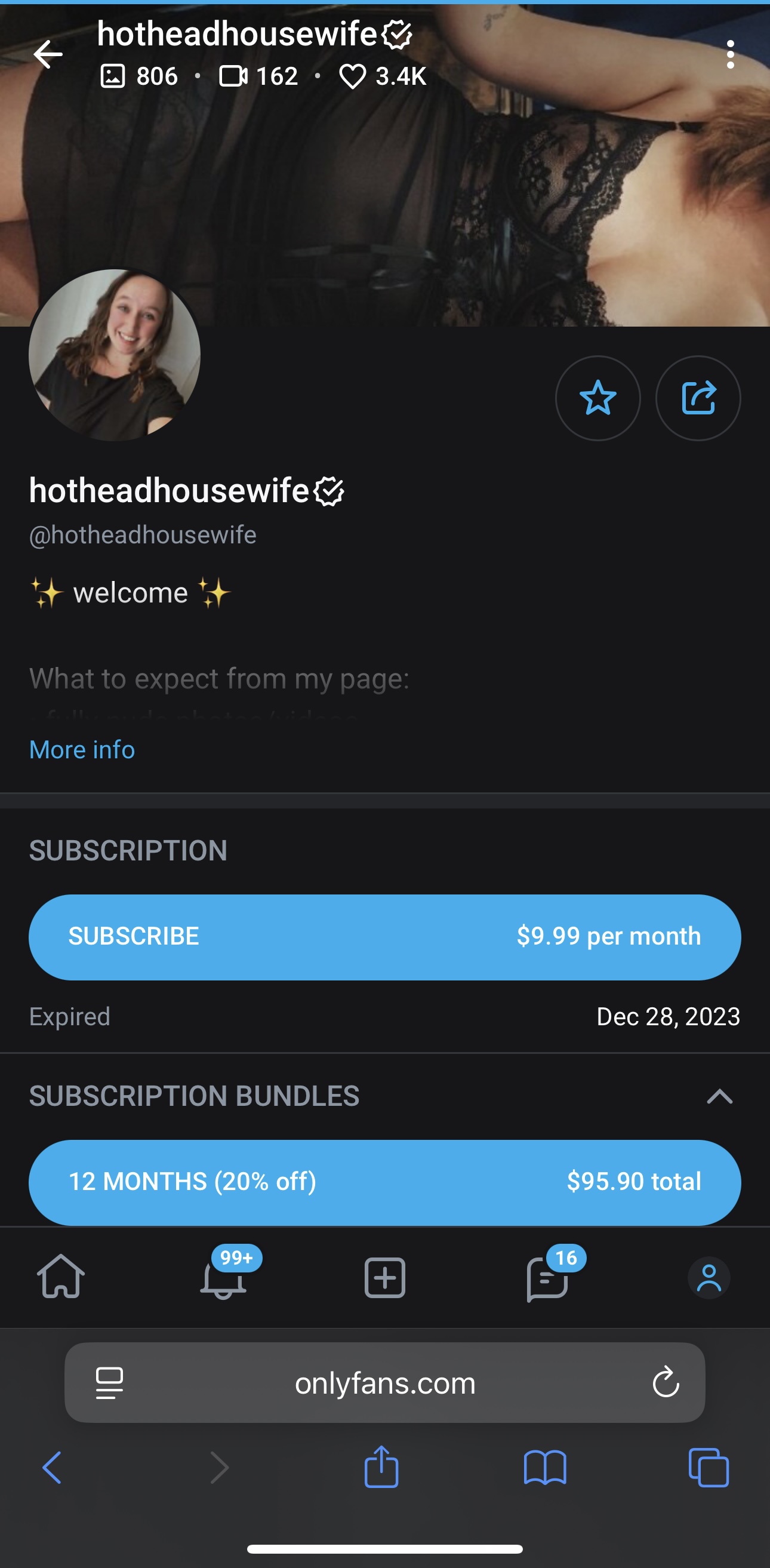This screenshot has width=770, height=1568.
Task: Go to the Home tab
Action: (x=61, y=1277)
